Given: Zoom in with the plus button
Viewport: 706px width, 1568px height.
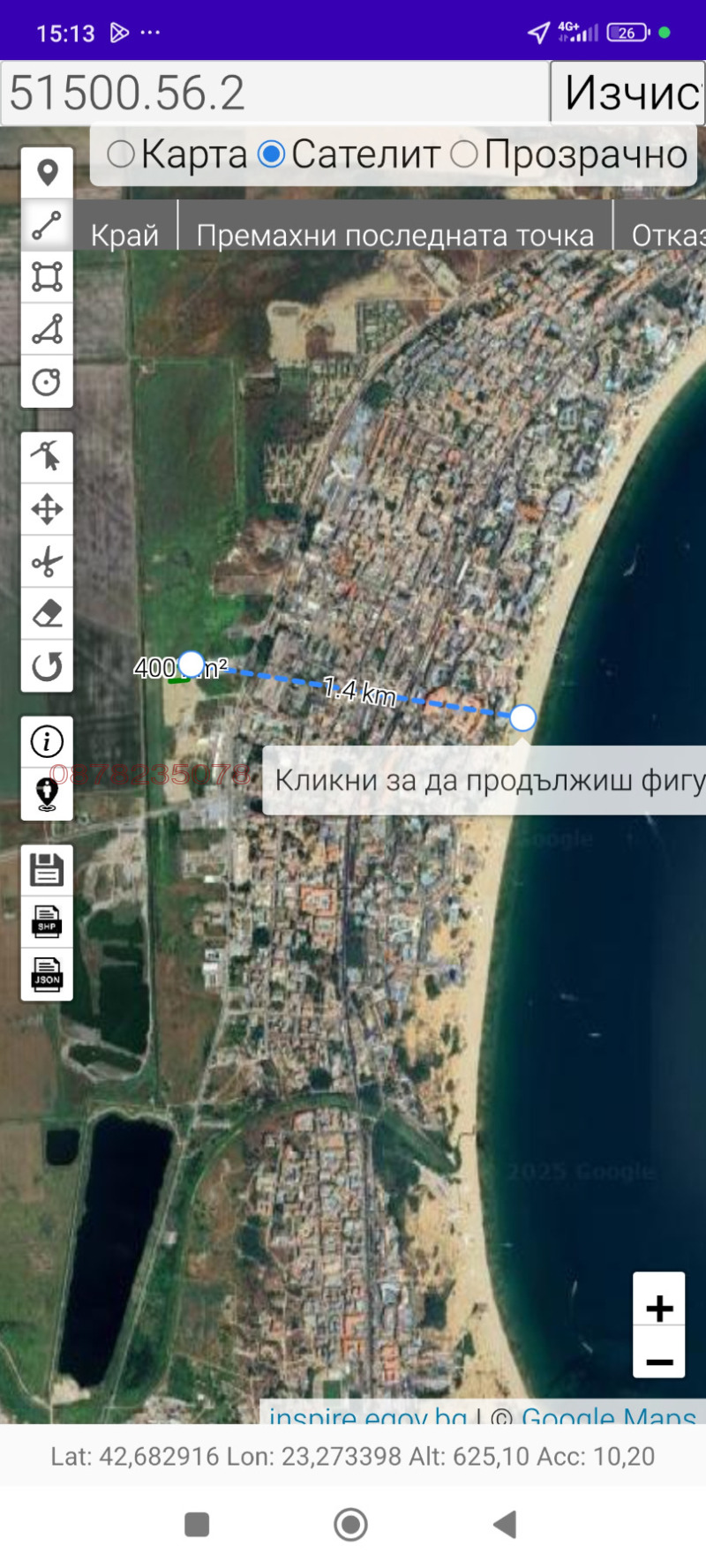Looking at the screenshot, I should tap(658, 1309).
